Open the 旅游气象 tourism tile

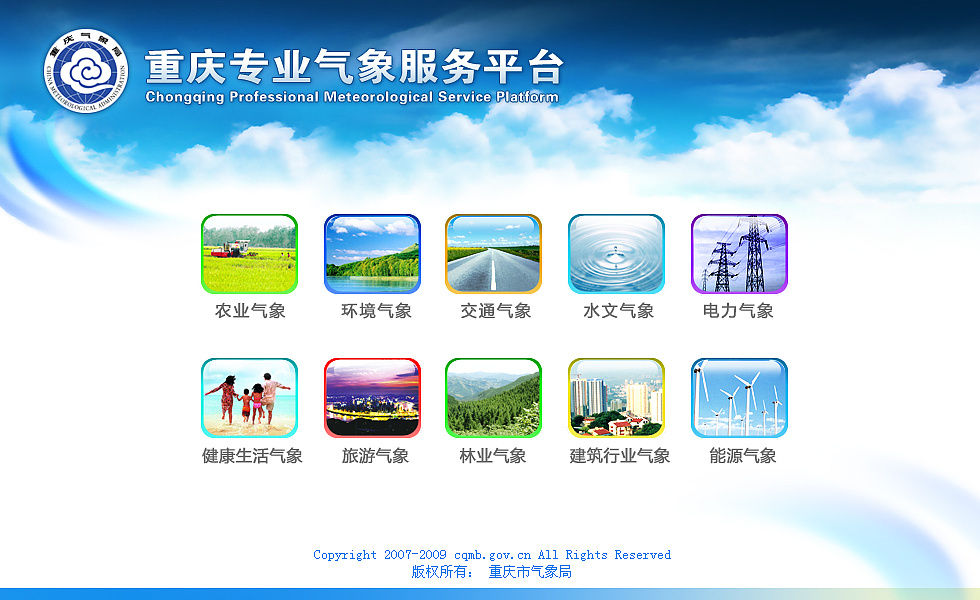(372, 398)
